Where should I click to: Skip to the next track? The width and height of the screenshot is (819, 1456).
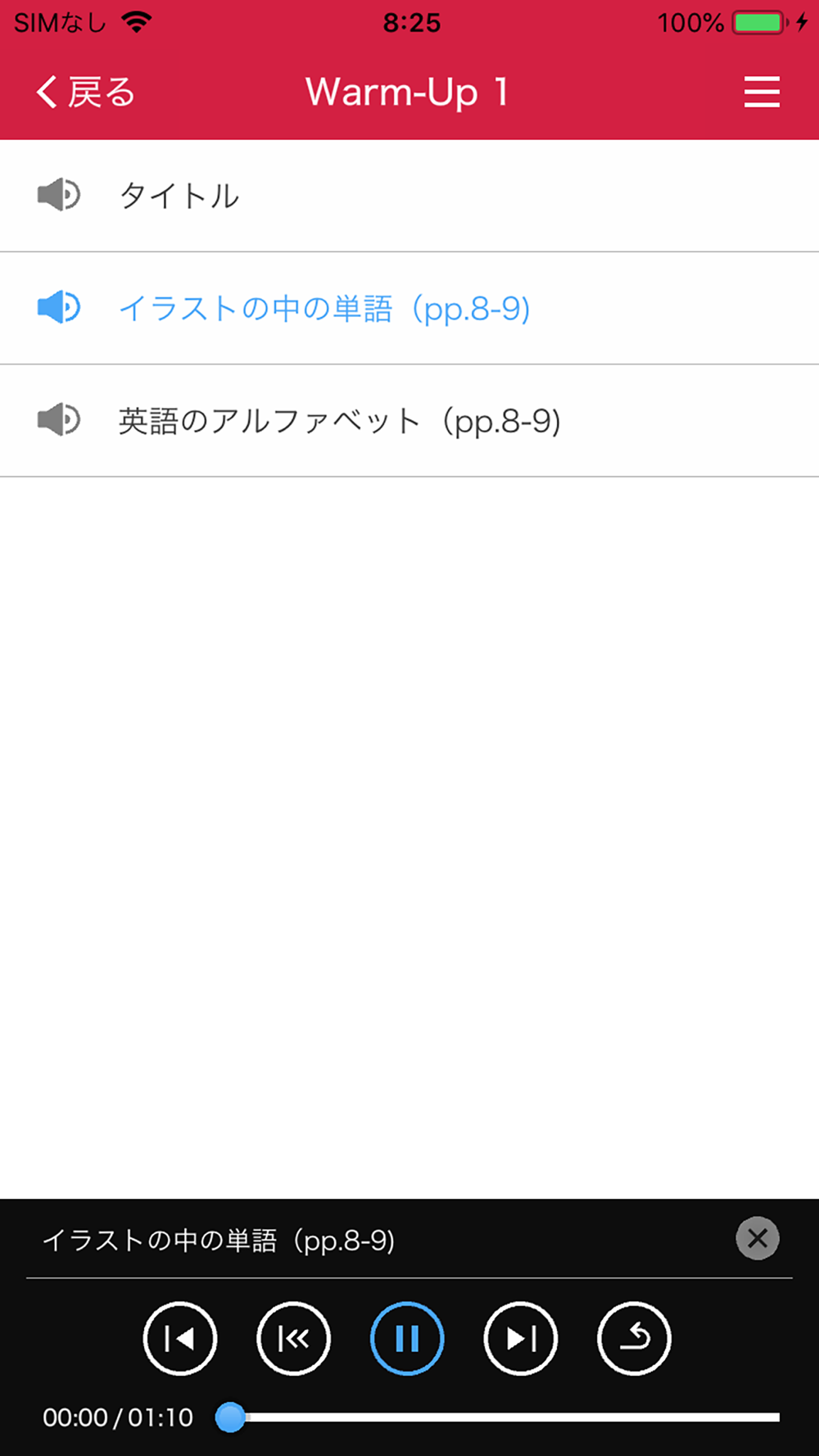(x=521, y=1338)
